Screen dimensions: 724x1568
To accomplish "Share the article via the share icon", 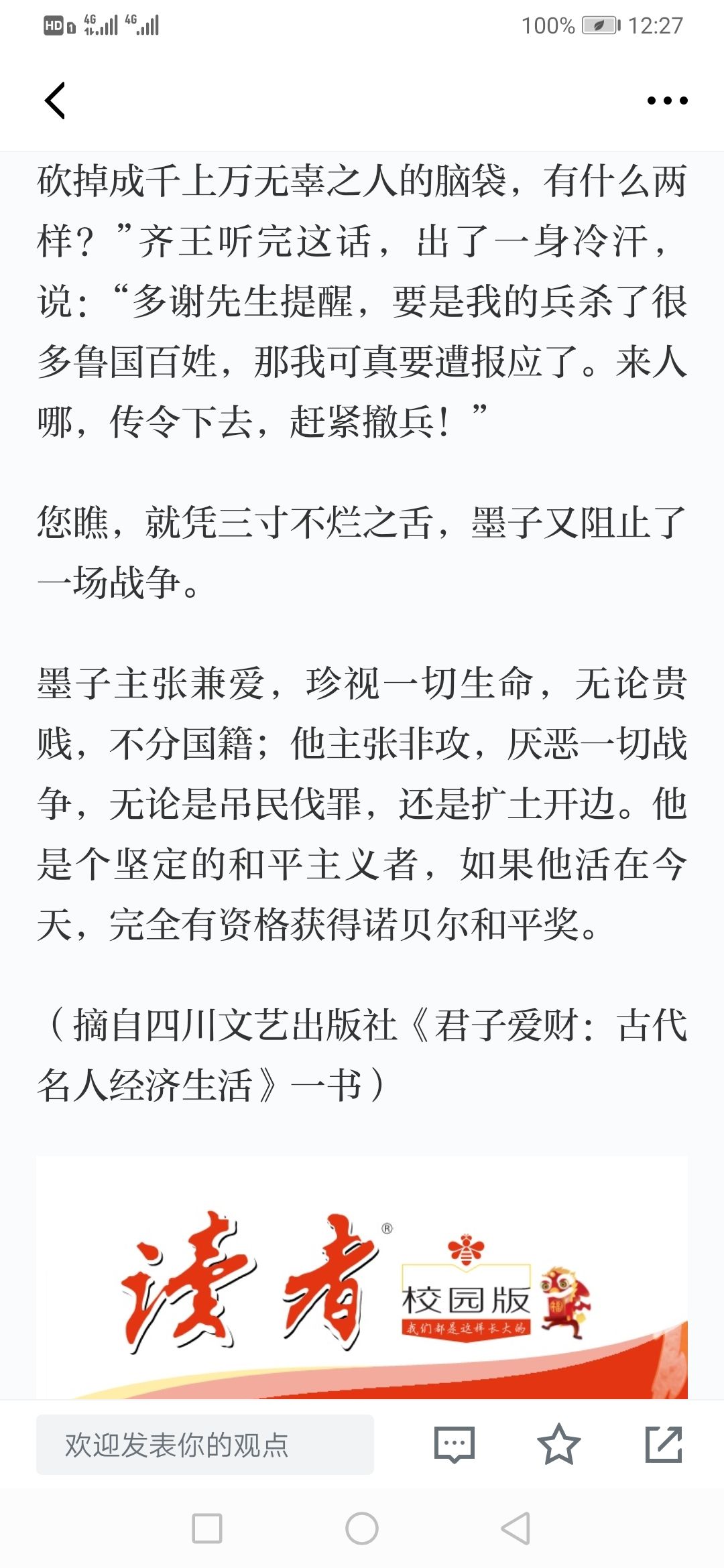I will [x=664, y=1444].
